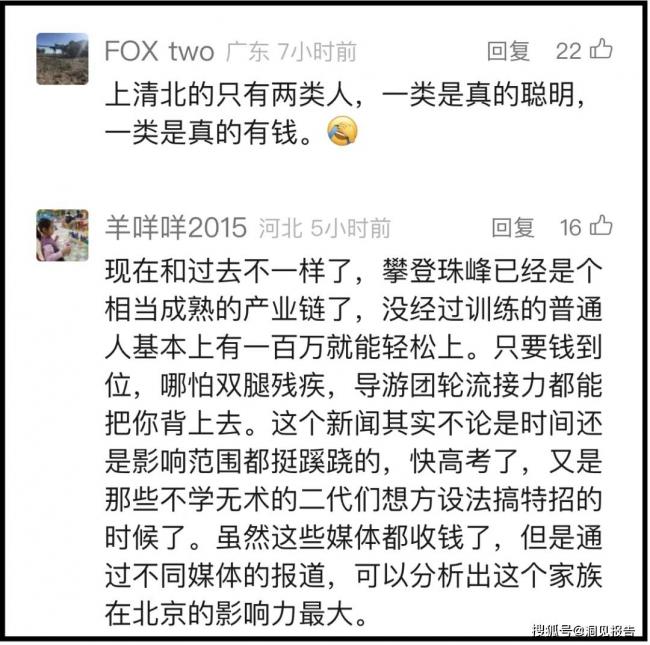Like 羊咩咩2015's comment
This screenshot has width=650, height=645.
point(601,226)
